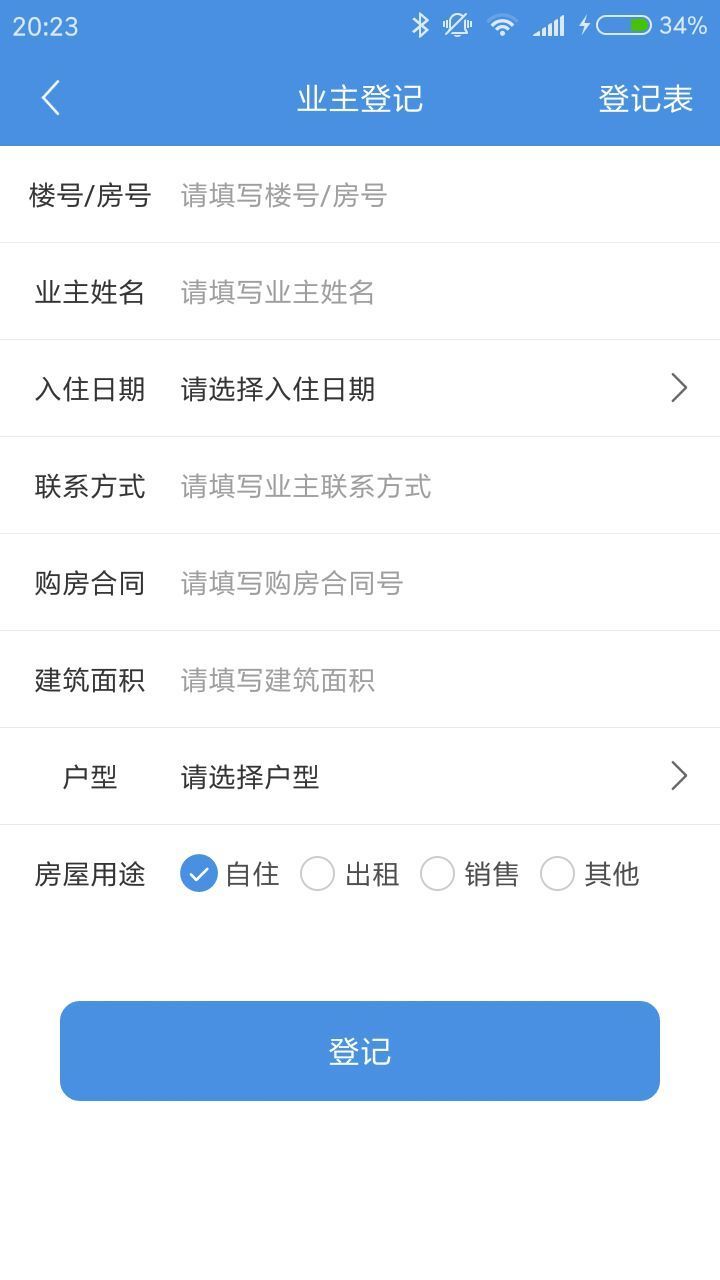Choose 出租 as house usage

click(318, 873)
